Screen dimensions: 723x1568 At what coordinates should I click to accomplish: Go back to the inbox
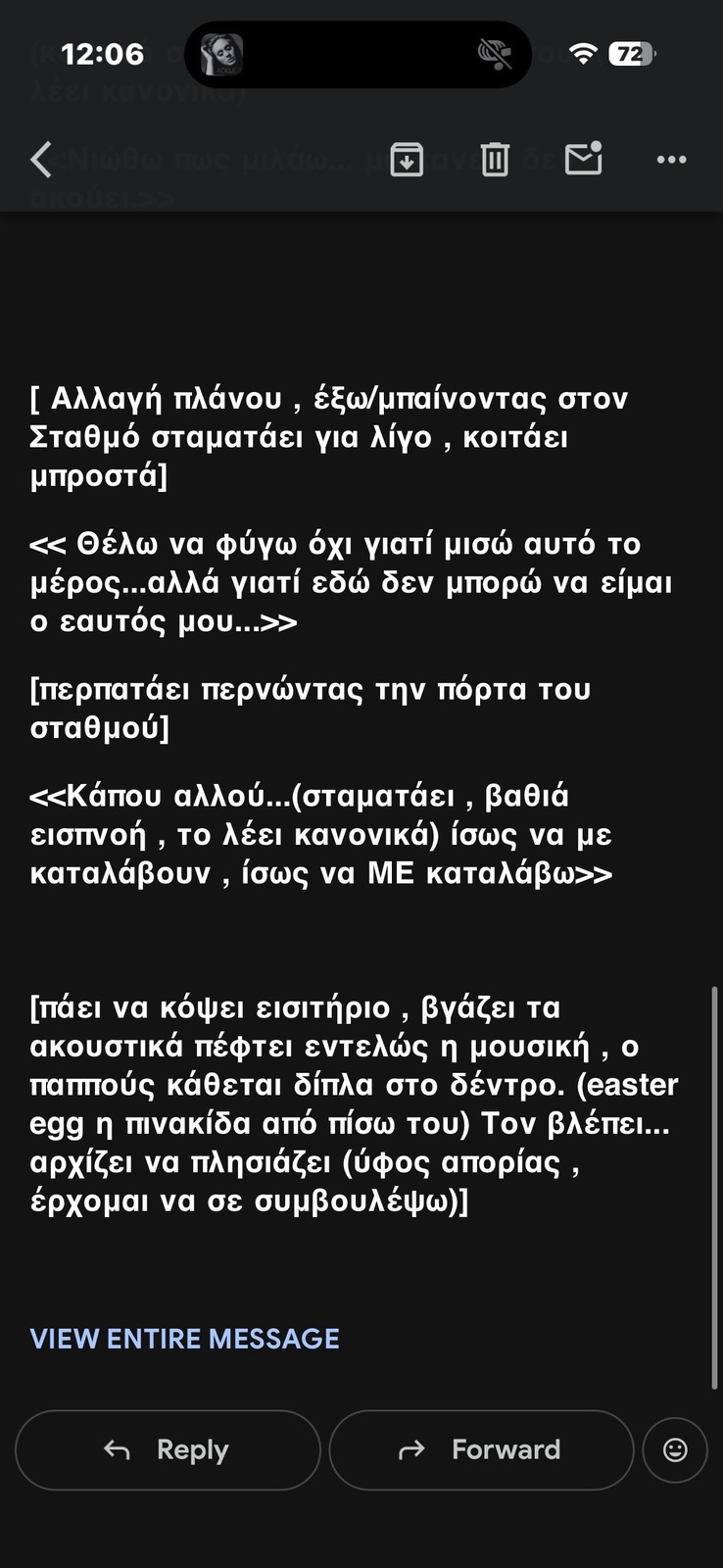point(41,159)
